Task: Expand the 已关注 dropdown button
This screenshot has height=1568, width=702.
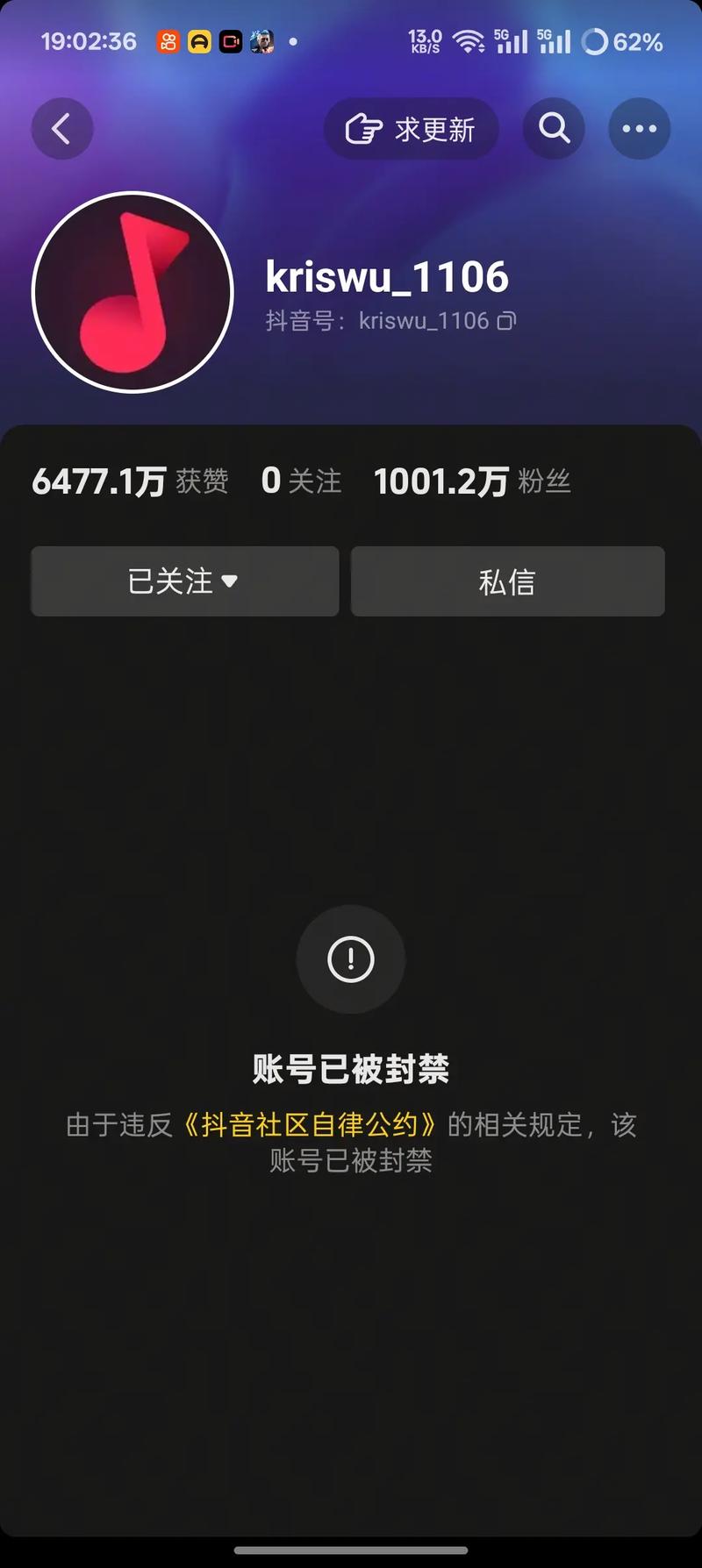Action: point(184,581)
